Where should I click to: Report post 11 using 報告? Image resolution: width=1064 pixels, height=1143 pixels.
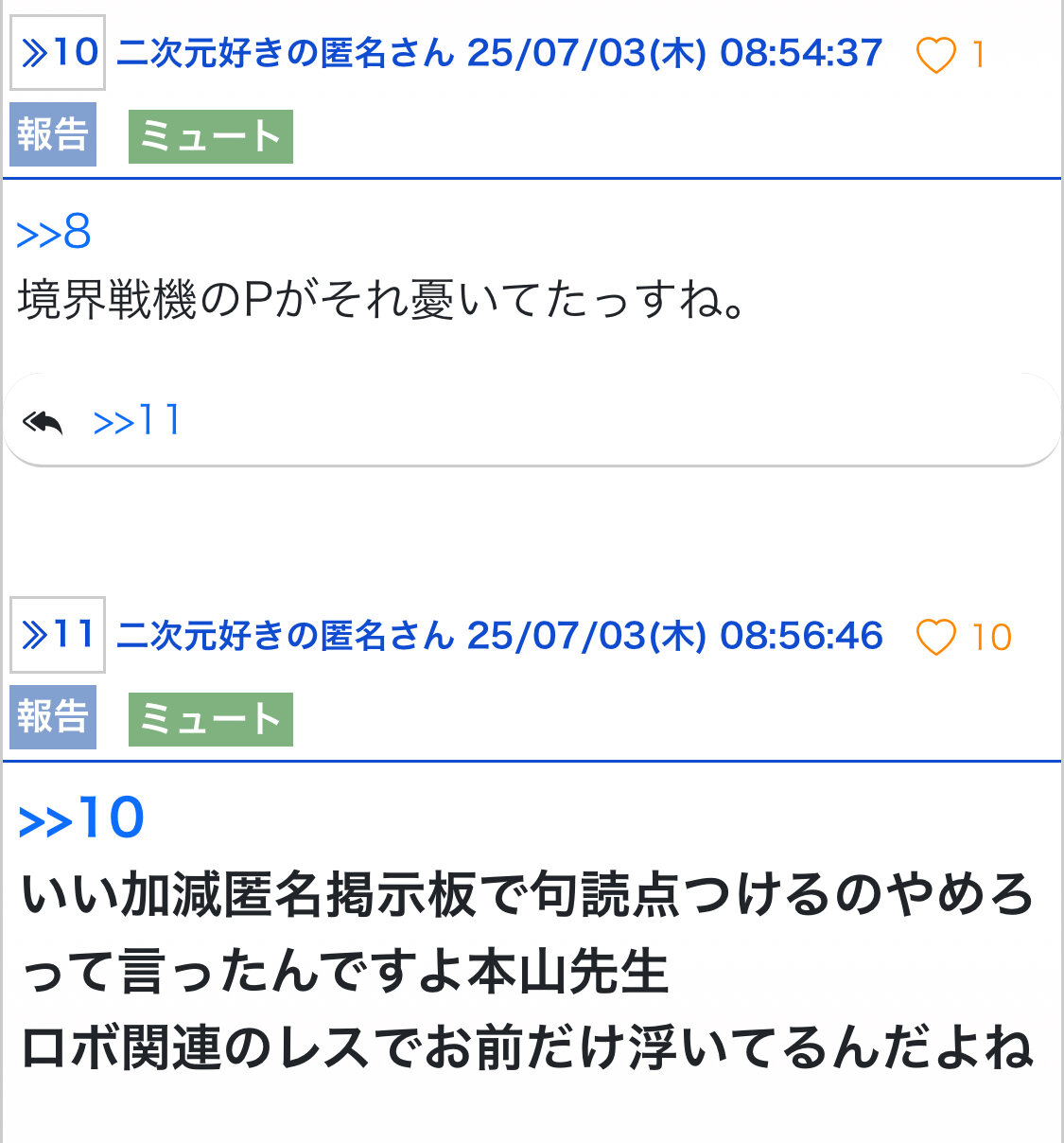(53, 716)
